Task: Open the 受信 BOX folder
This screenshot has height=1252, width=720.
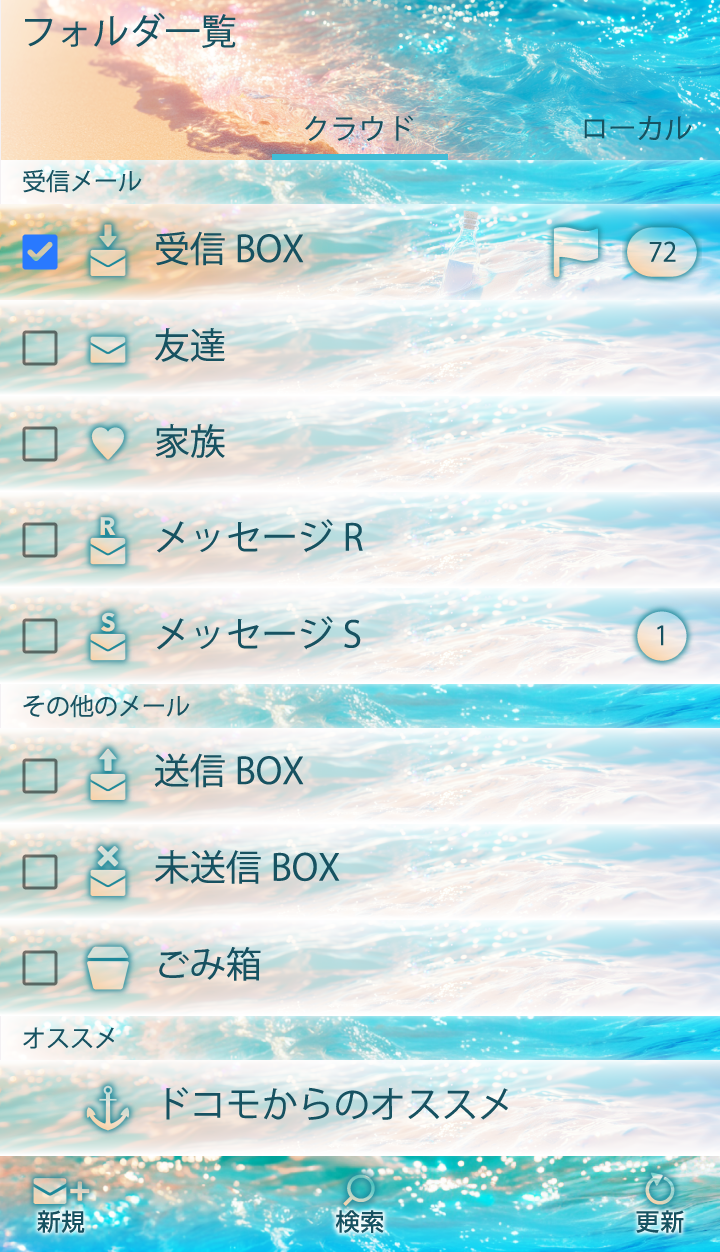Action: (230, 250)
